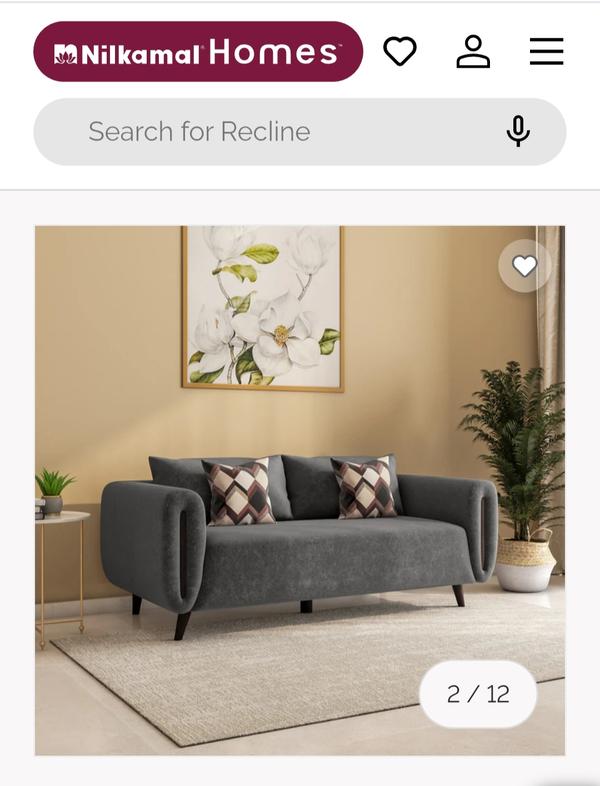Open the wishlist heart in header
Viewport: 600px width, 786px height.
click(x=400, y=51)
